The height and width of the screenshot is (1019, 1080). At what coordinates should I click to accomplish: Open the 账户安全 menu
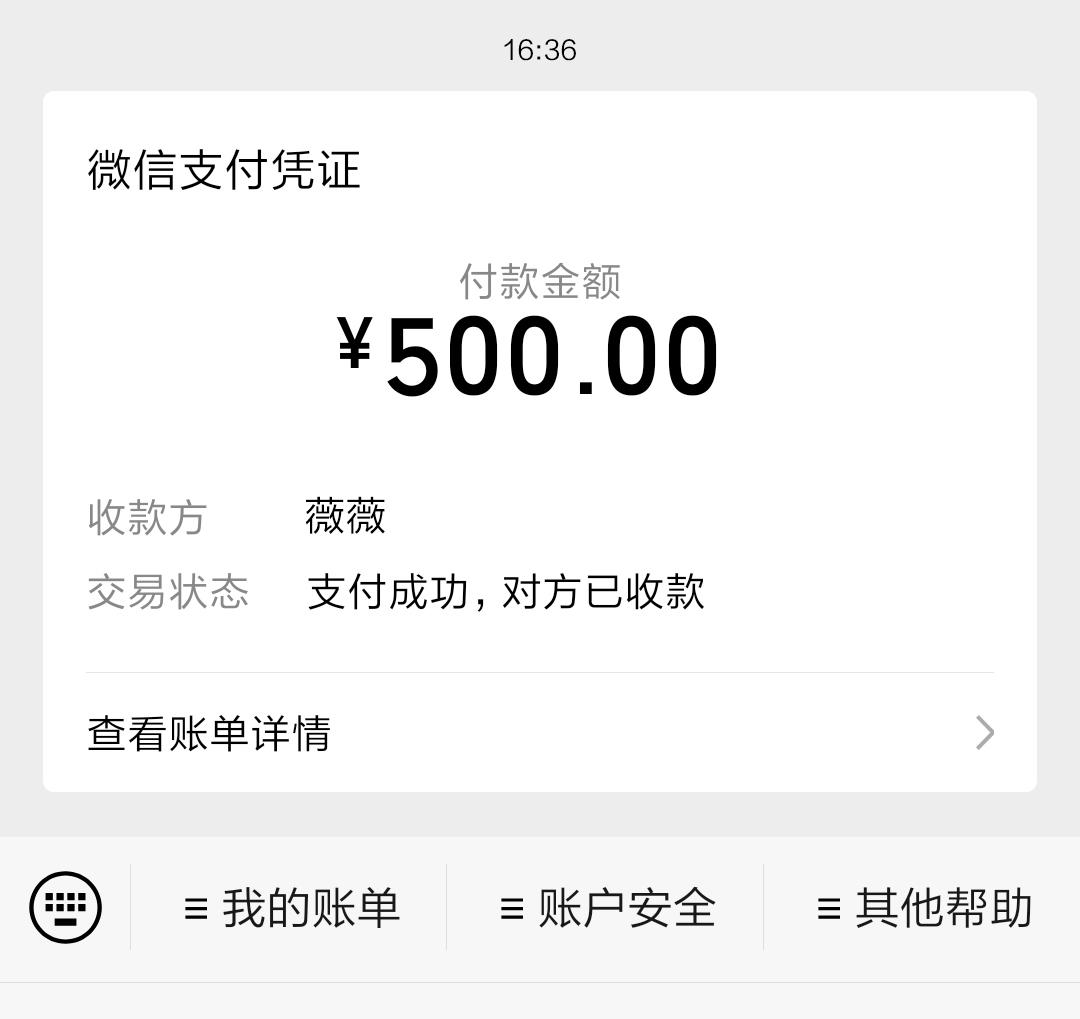[607, 908]
